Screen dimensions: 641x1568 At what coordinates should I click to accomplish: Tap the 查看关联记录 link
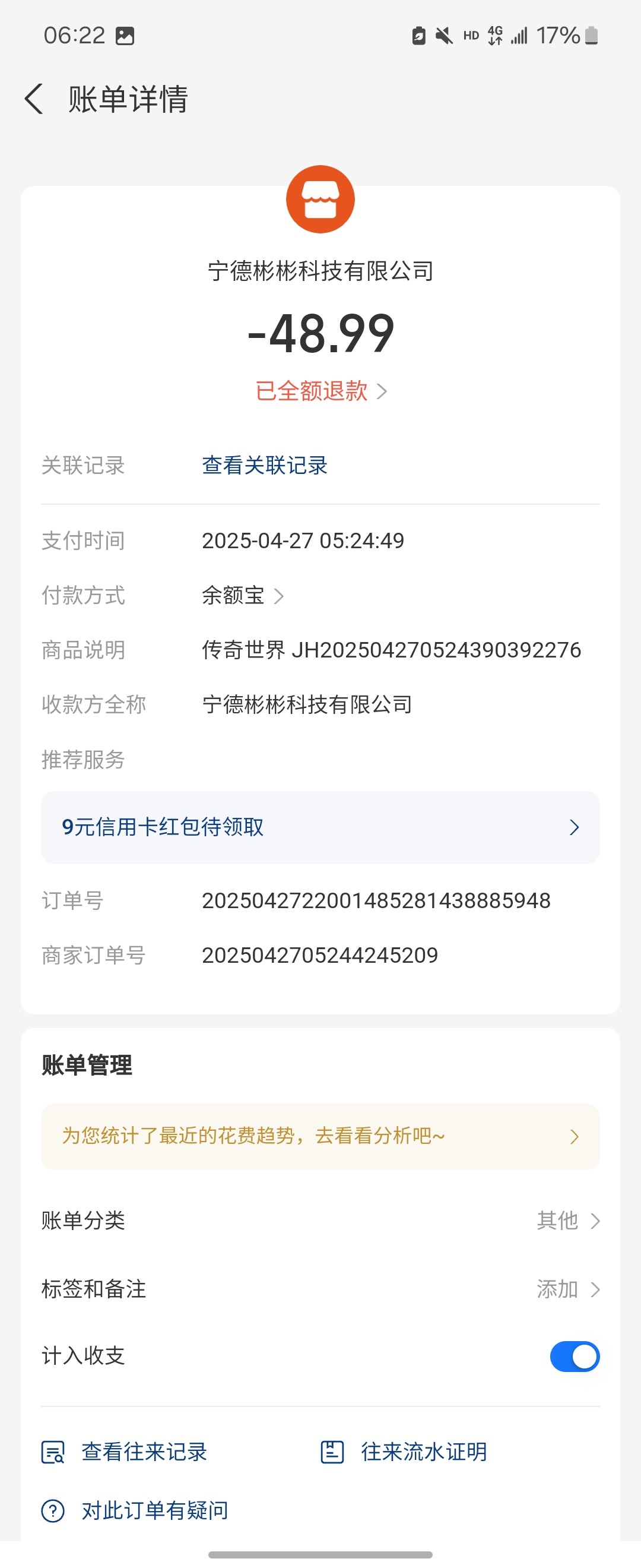pyautogui.click(x=265, y=466)
